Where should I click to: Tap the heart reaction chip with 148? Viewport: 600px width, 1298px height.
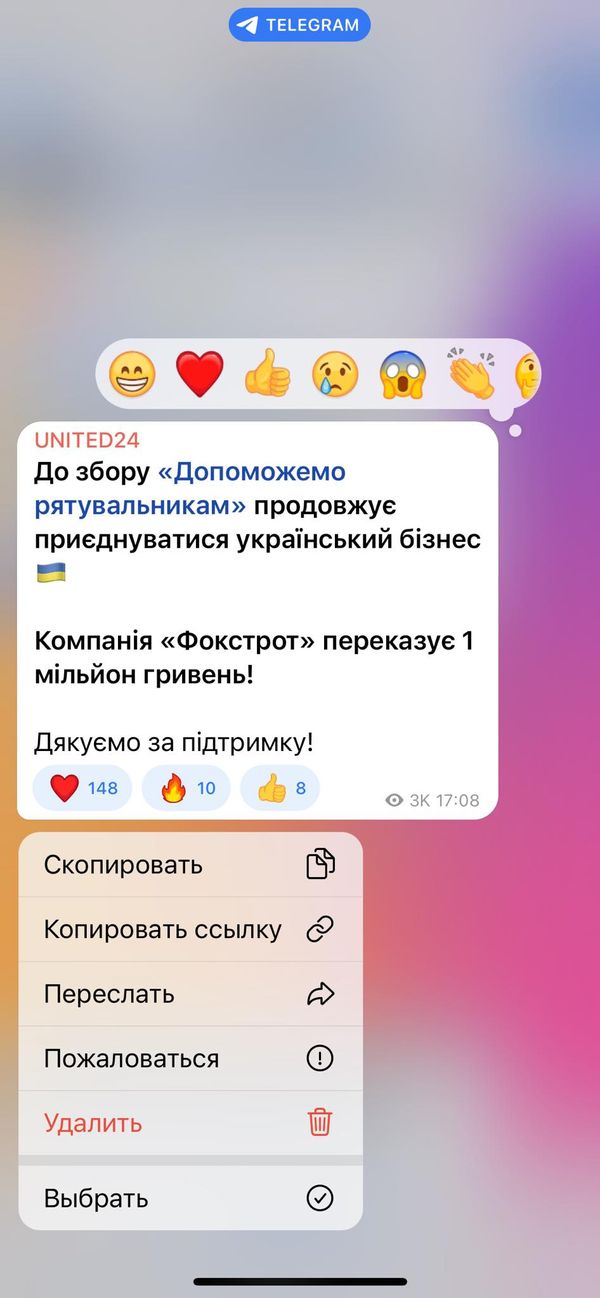click(x=83, y=788)
